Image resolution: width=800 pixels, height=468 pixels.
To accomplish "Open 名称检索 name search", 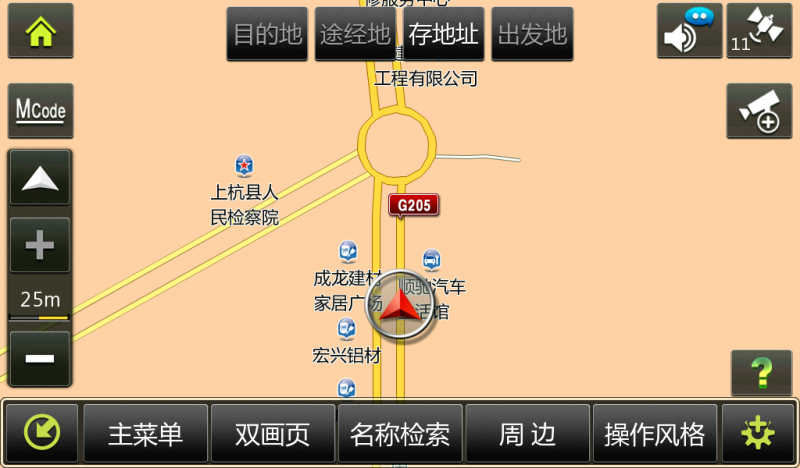I will 400,434.
